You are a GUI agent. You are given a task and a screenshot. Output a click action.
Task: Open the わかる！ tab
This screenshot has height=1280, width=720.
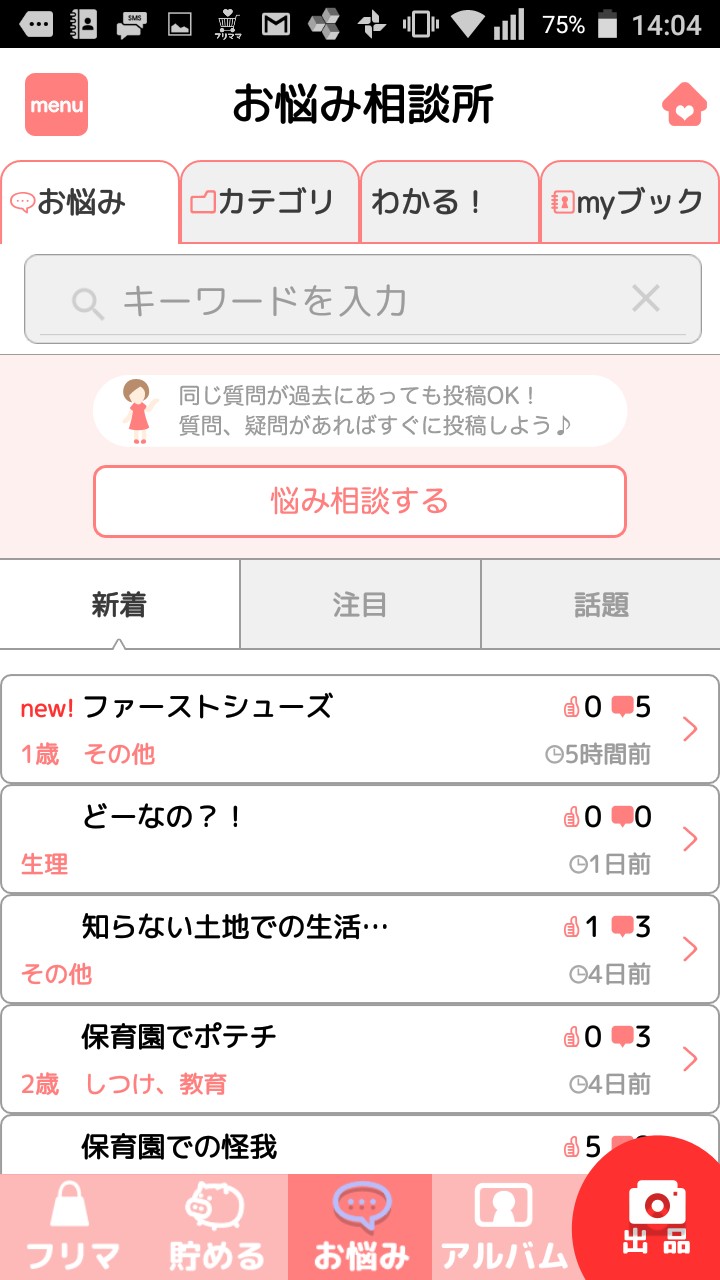click(x=449, y=202)
